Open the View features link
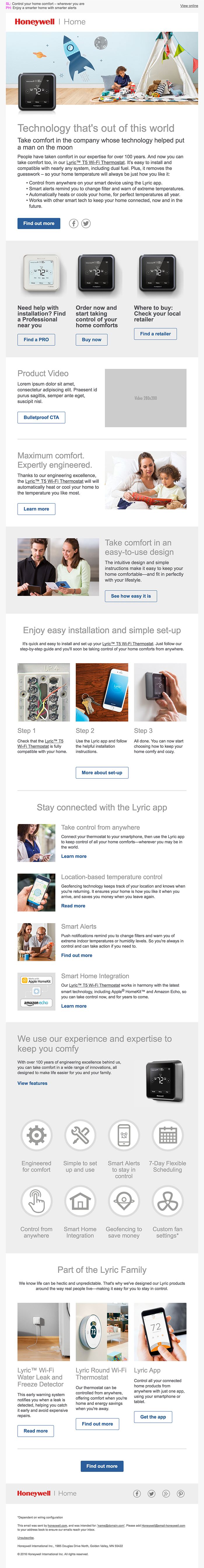This screenshot has width=204, height=1568. coord(32,1083)
